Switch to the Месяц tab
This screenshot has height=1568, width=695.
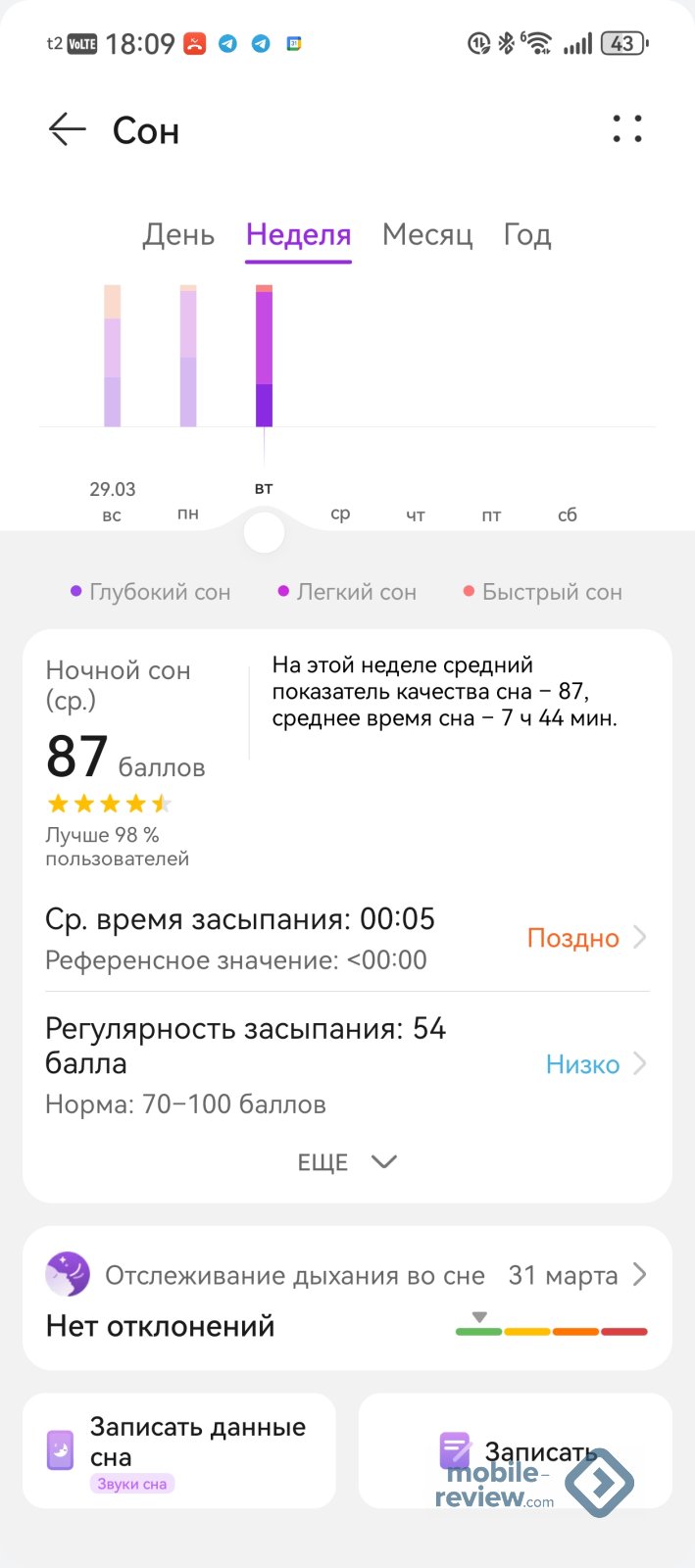427,235
